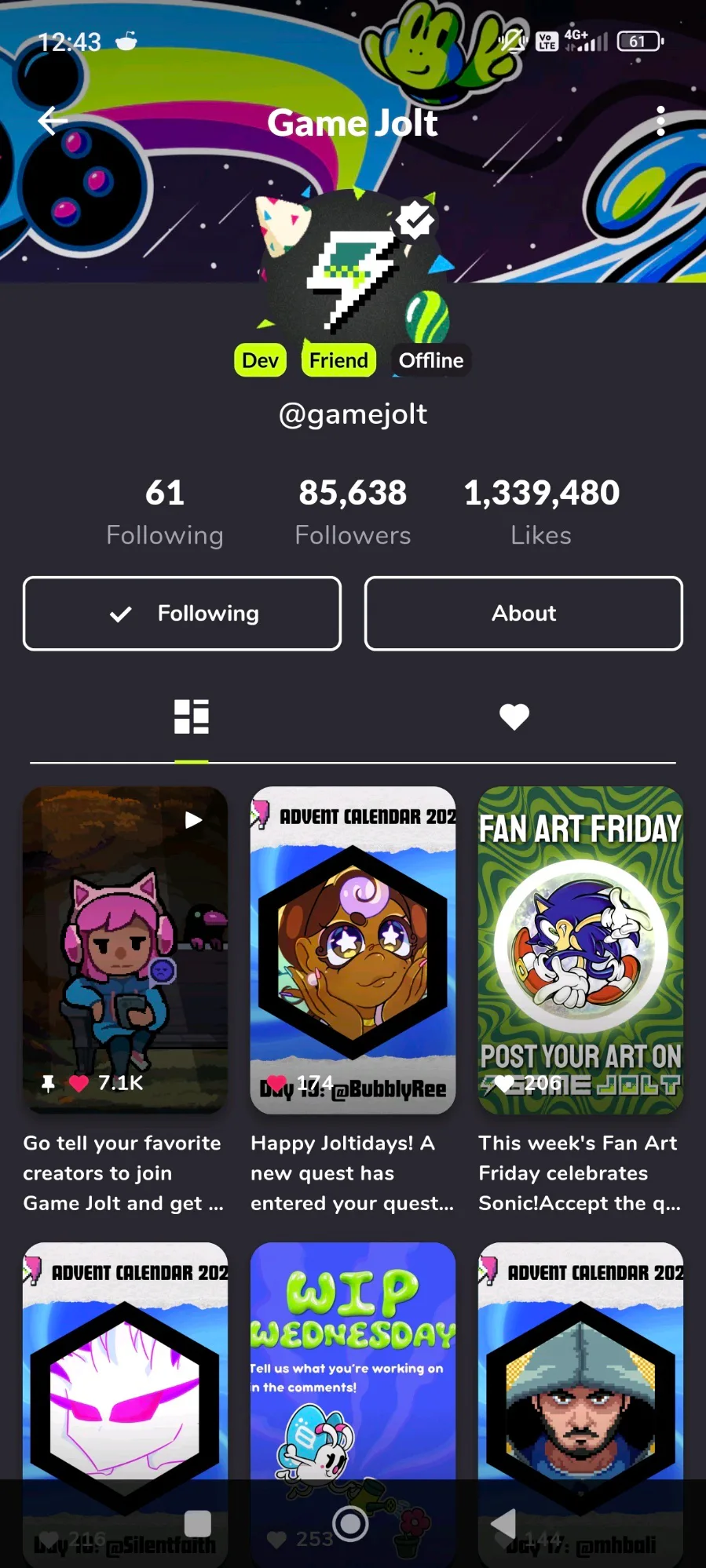View the 85,638 Followers list

coord(353,512)
